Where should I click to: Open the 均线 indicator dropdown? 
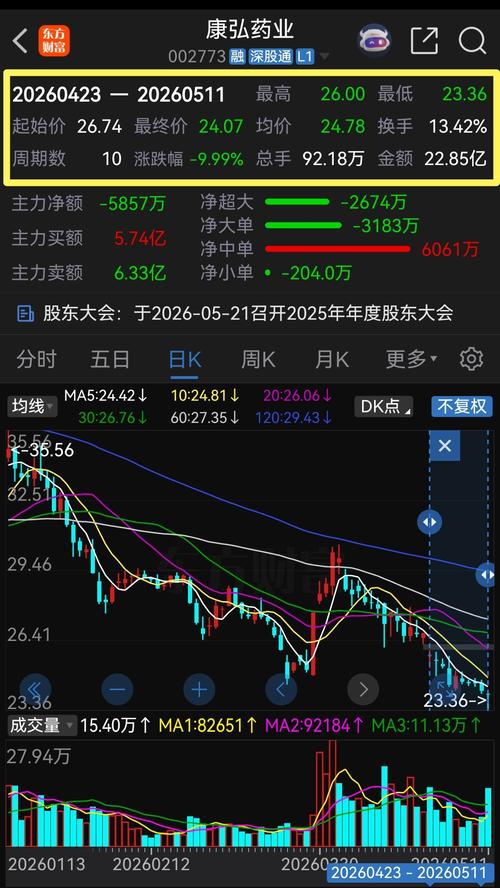(x=32, y=406)
